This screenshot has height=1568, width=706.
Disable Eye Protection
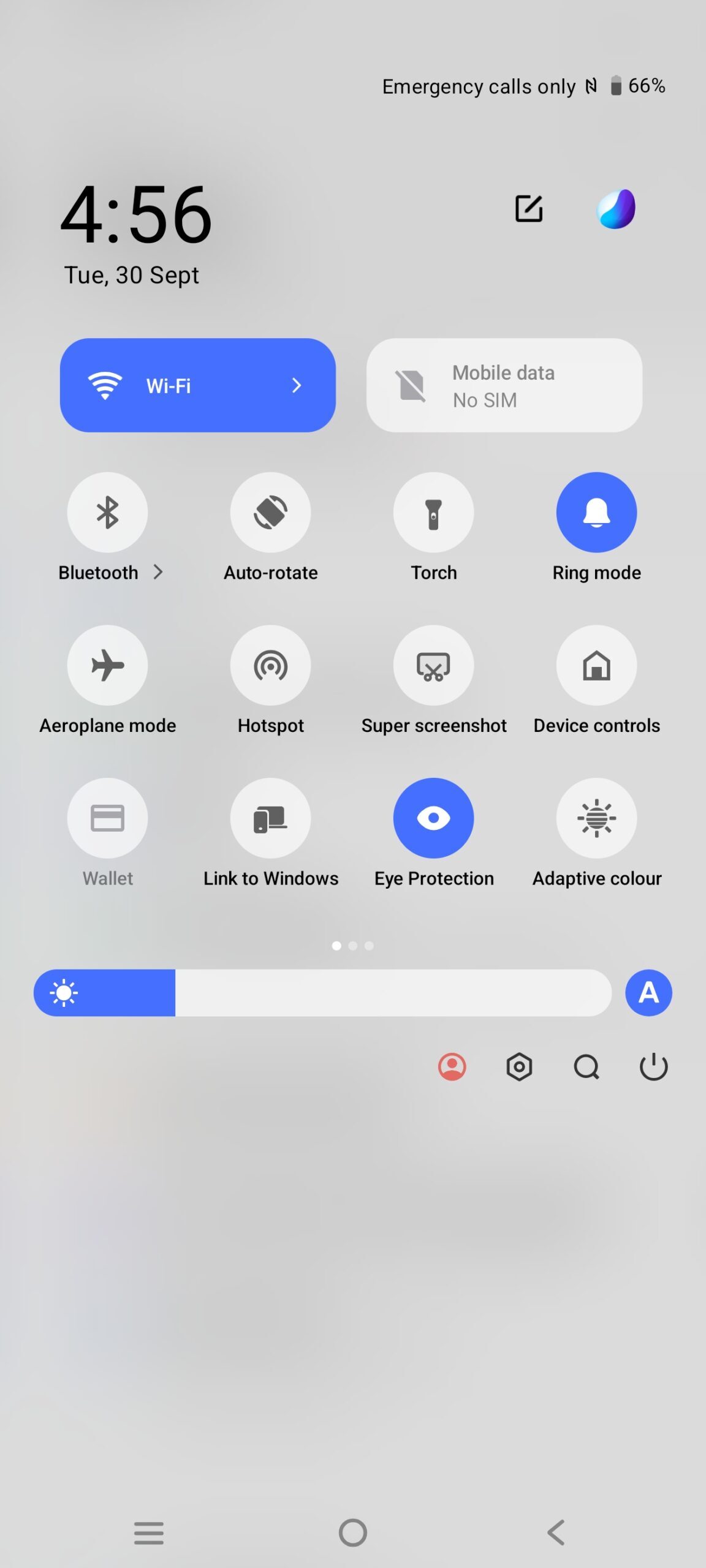434,818
